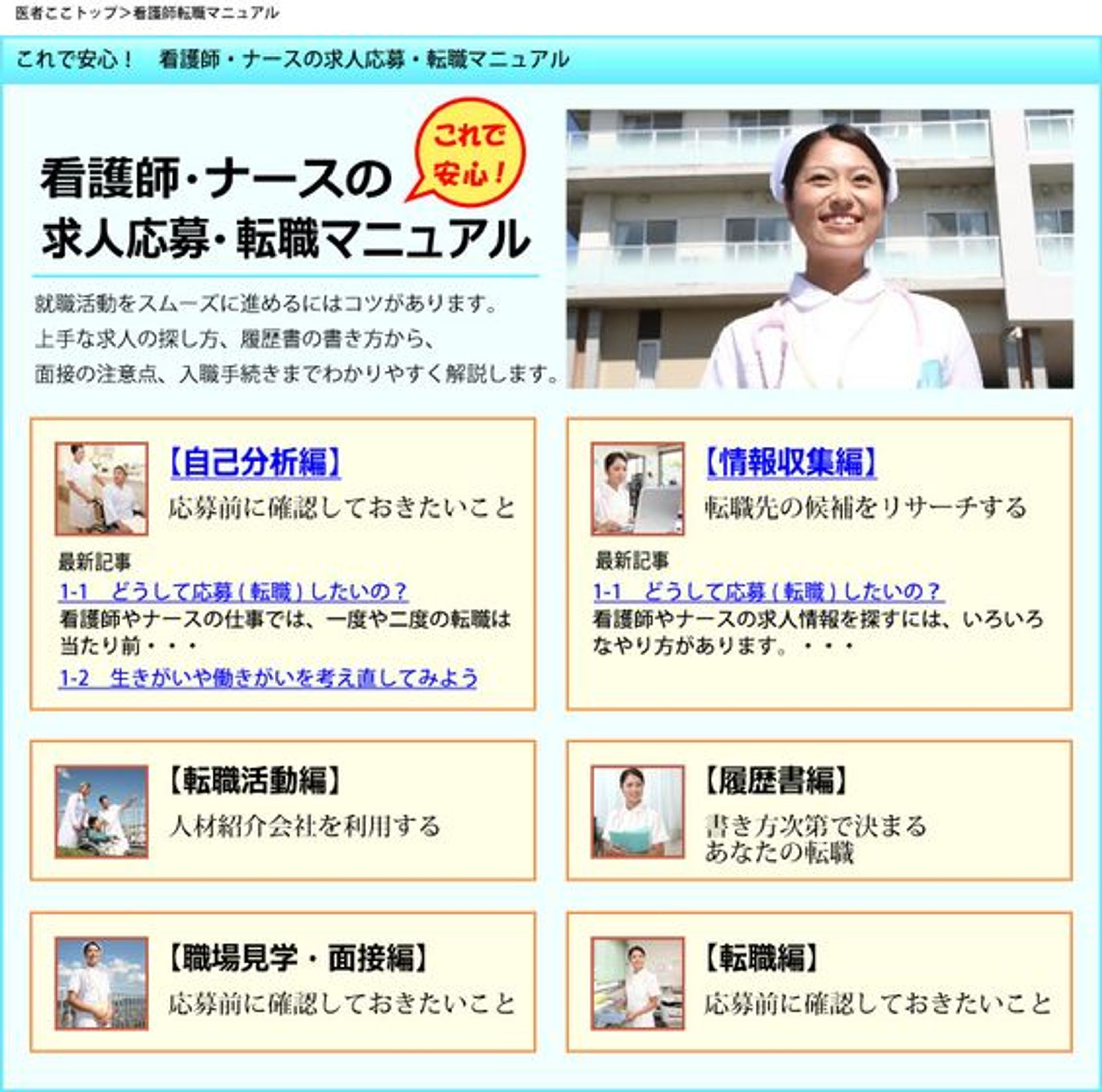Screen dimensions: 1102x1092
Task: Open the 医者ここトップ breadcrumb link
Action: coord(66,13)
